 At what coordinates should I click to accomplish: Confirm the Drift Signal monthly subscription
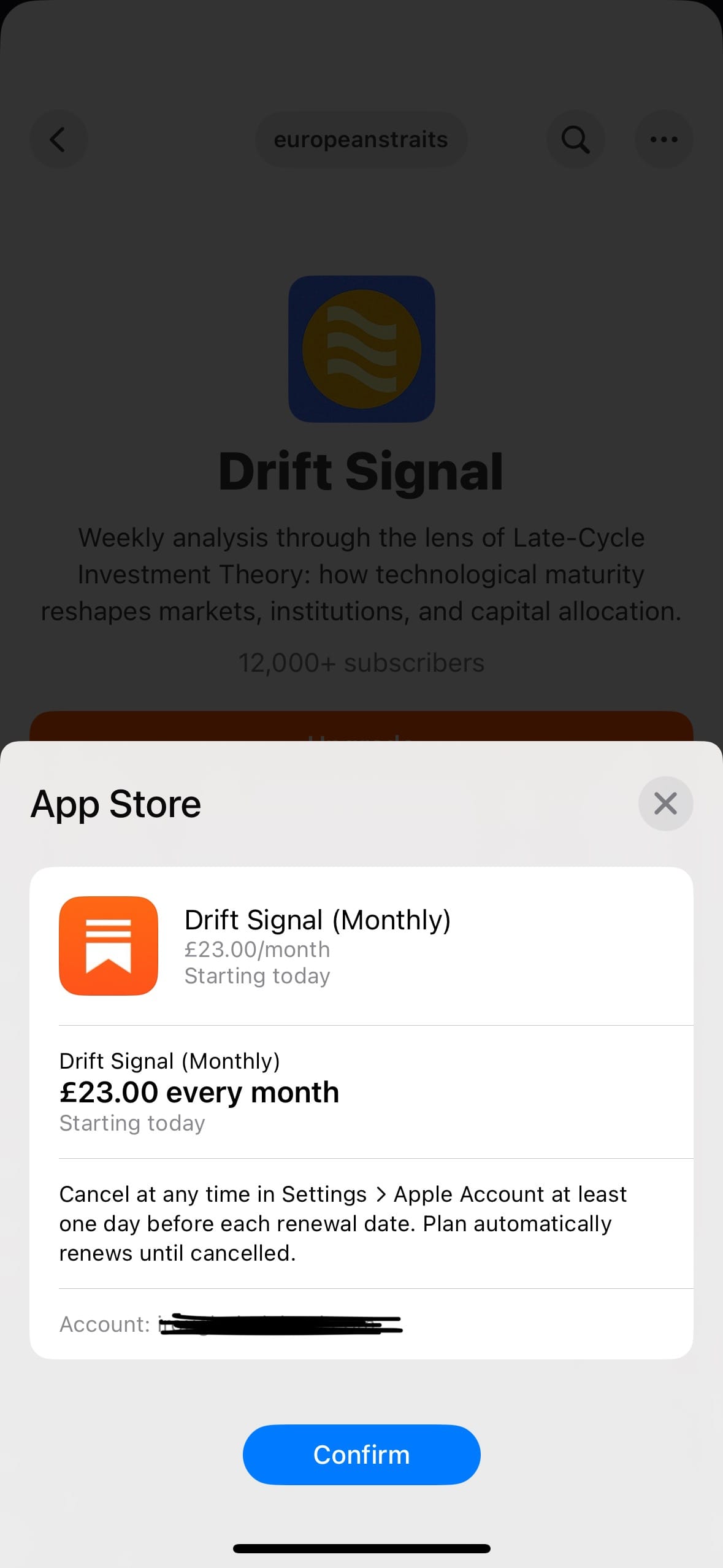tap(361, 1455)
